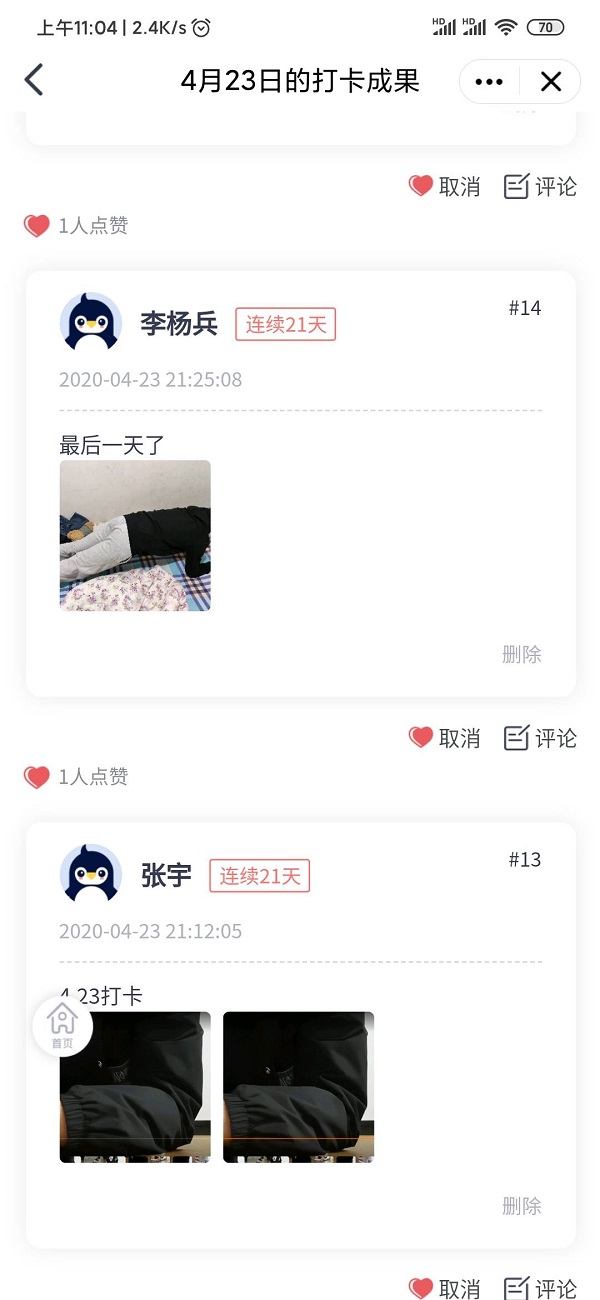This screenshot has width=600, height=1300.
Task: Open 李杨兵's check-in photo
Action: pos(135,535)
